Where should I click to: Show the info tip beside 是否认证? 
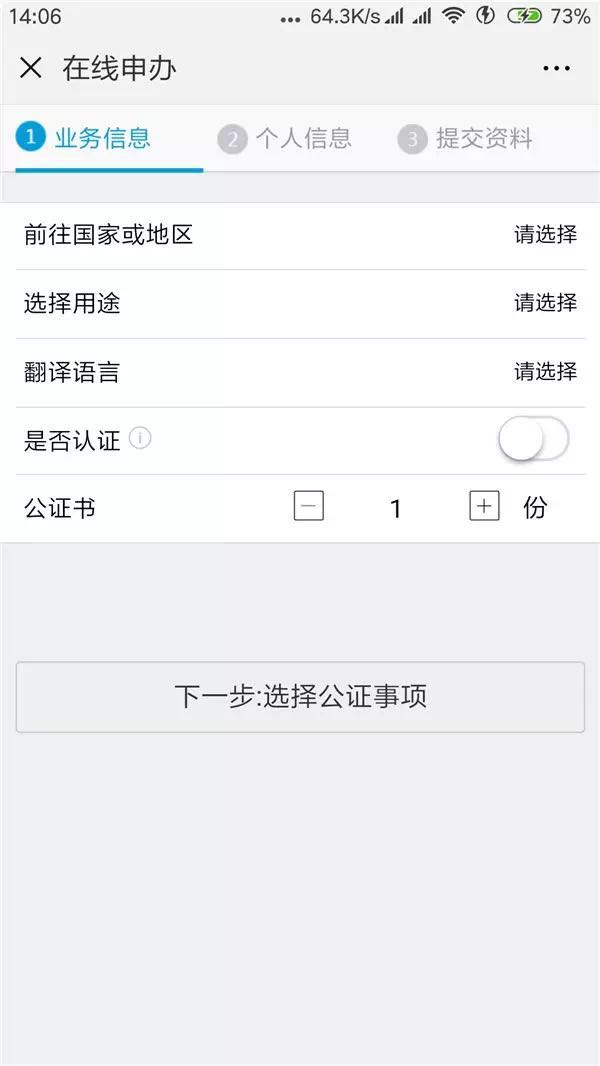click(x=141, y=439)
